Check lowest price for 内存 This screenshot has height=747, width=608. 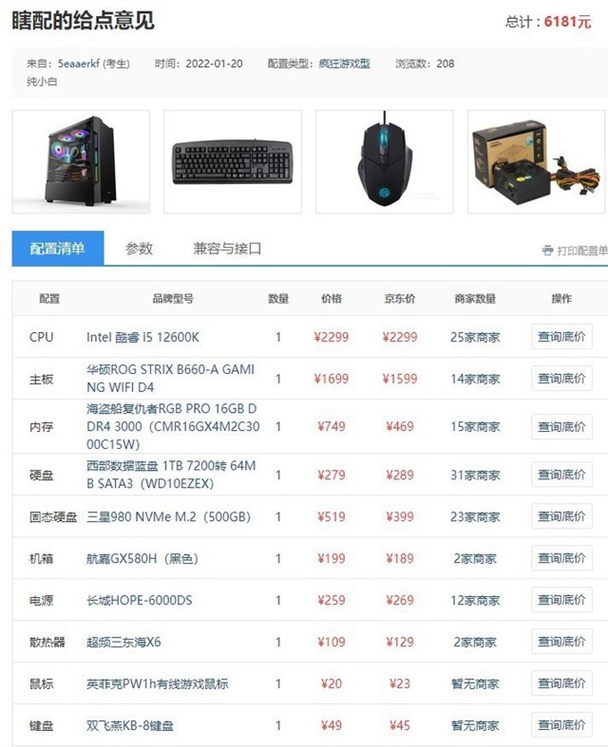tap(561, 427)
